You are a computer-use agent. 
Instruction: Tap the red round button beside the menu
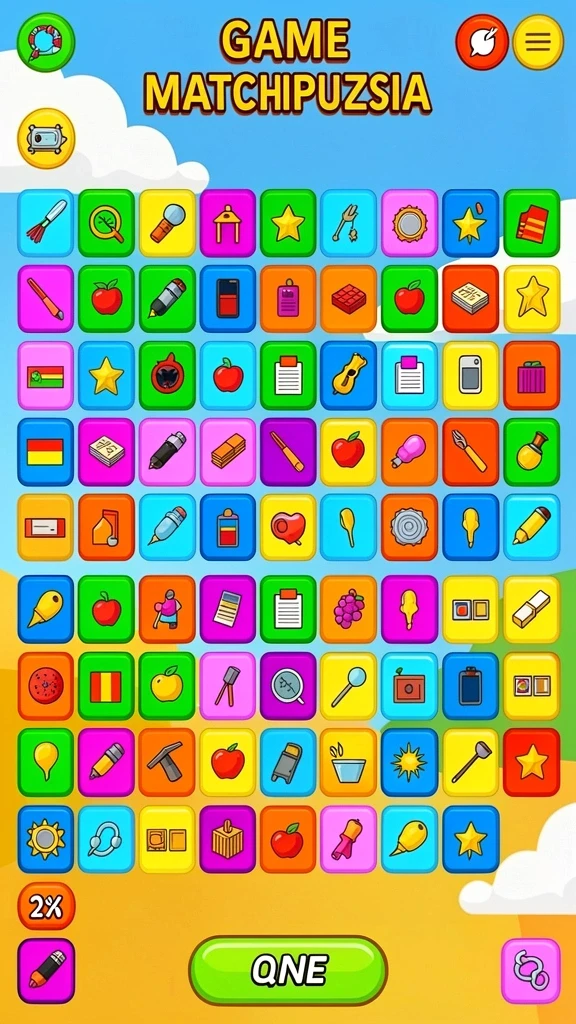482,42
